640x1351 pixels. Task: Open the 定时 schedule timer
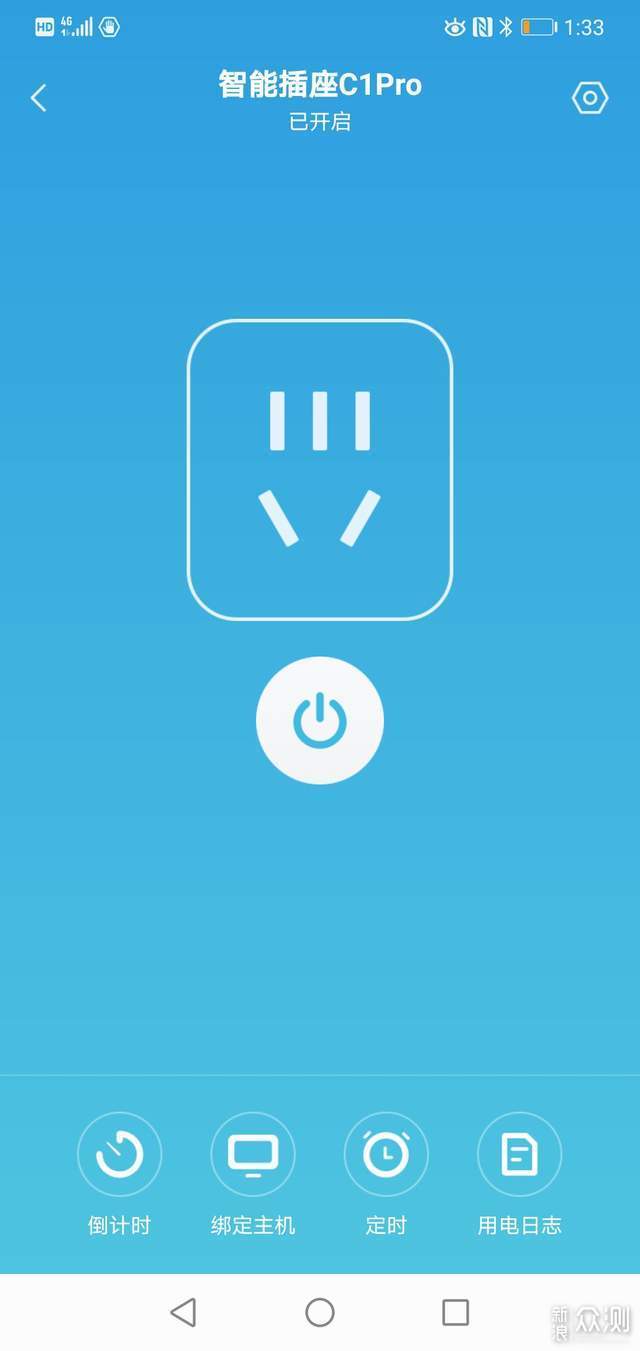click(386, 1155)
